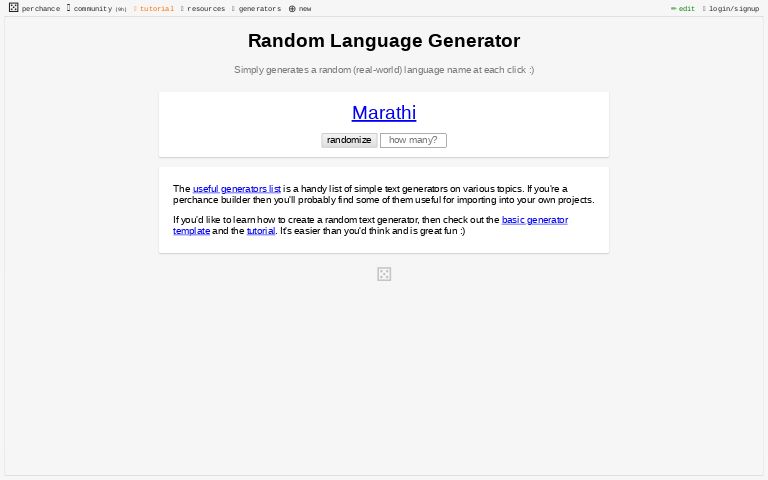Image resolution: width=768 pixels, height=480 pixels.
Task: Open the basic generator template link
Action: click(x=534, y=219)
